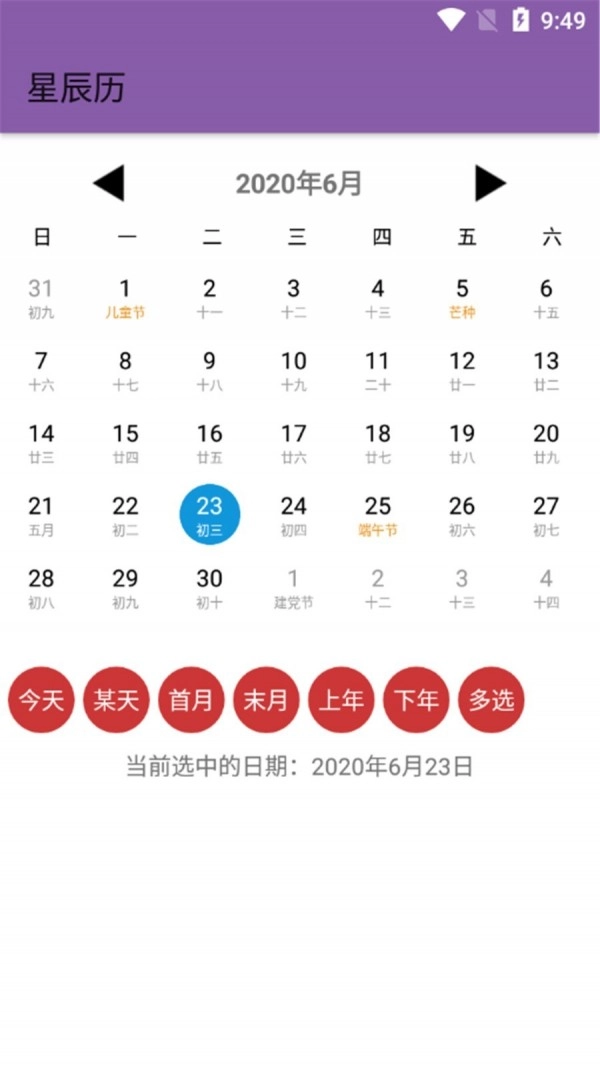Enable 多选 mode

click(491, 700)
